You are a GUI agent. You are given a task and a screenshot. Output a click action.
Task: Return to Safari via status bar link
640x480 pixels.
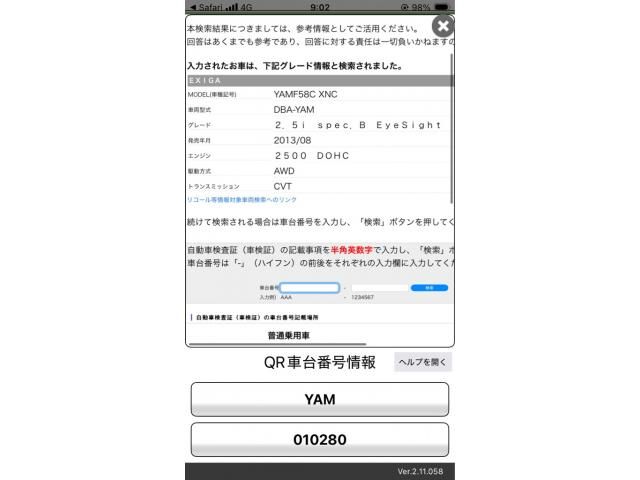[x=210, y=6]
